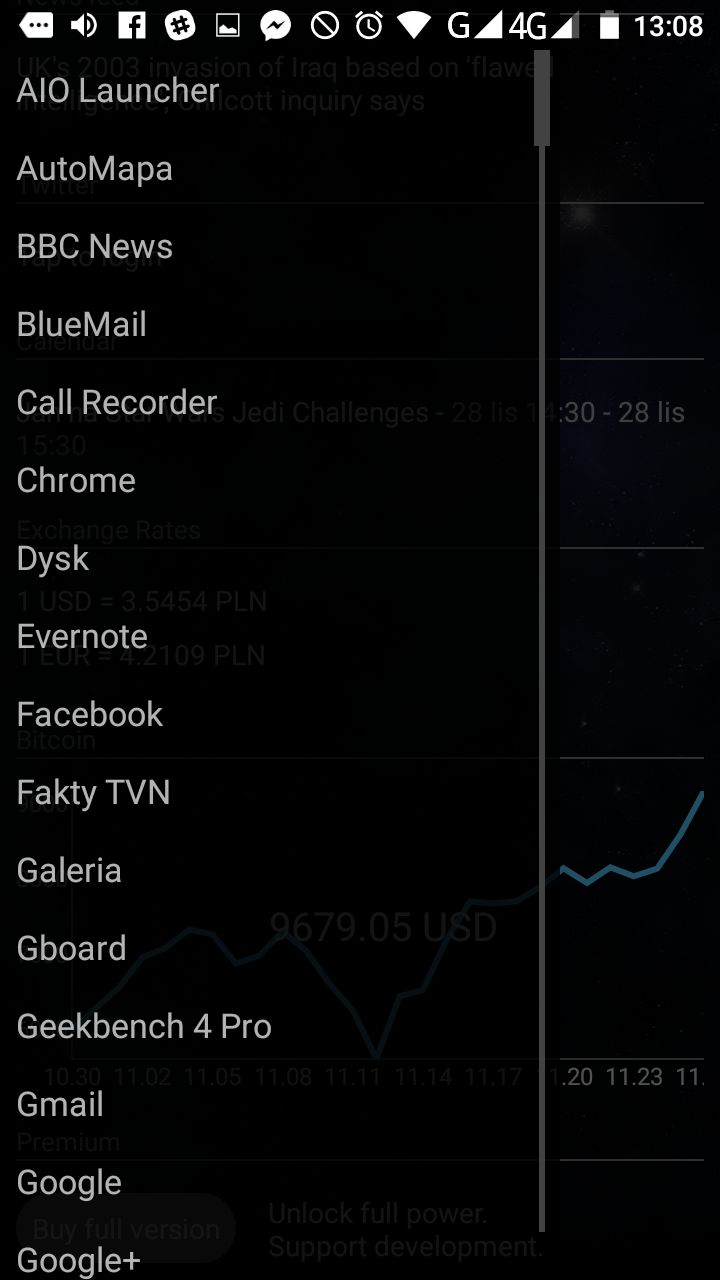
Task: Open Dysk app
Action: click(53, 558)
